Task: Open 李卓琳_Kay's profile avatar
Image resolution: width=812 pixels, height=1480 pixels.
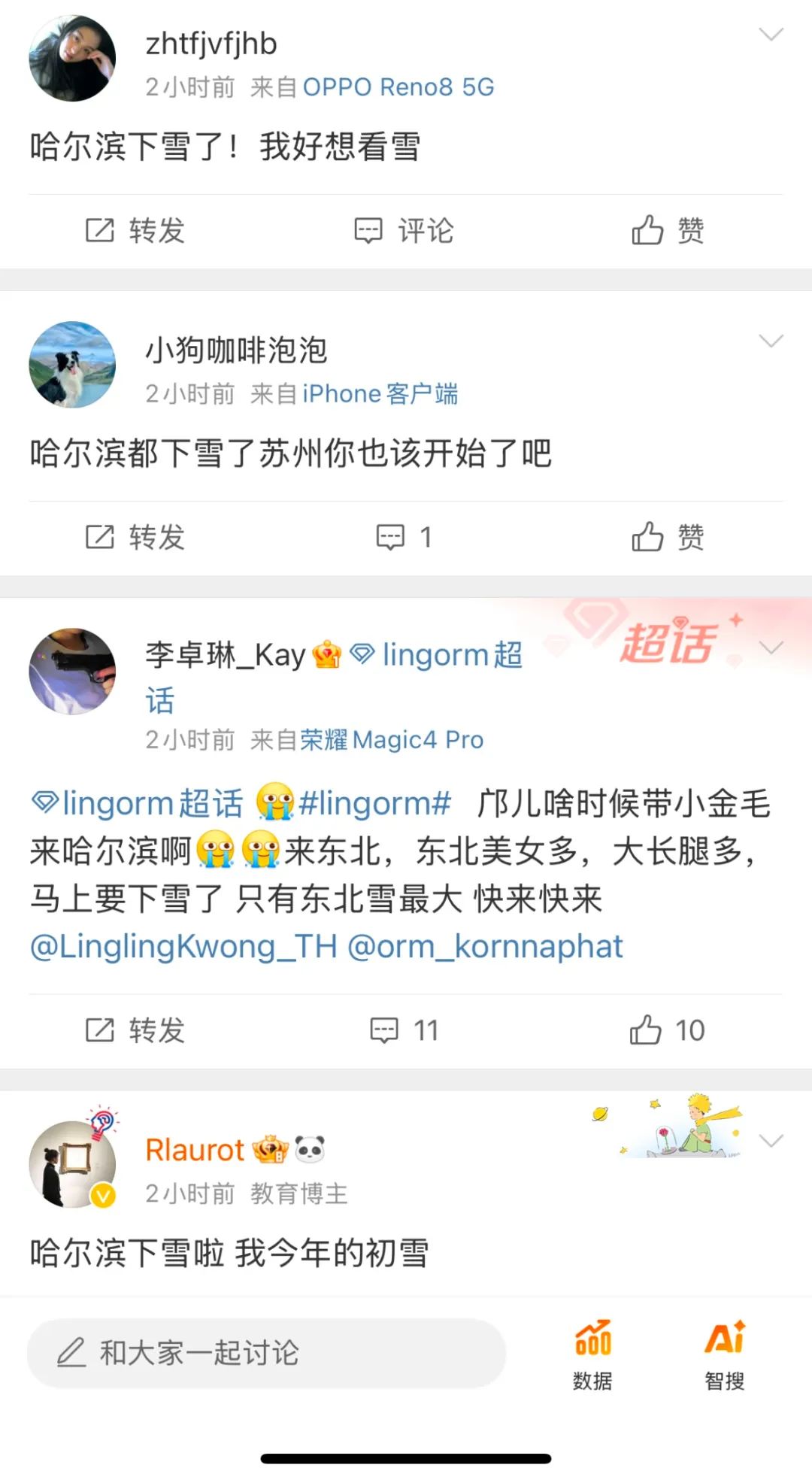Action: coord(72,672)
